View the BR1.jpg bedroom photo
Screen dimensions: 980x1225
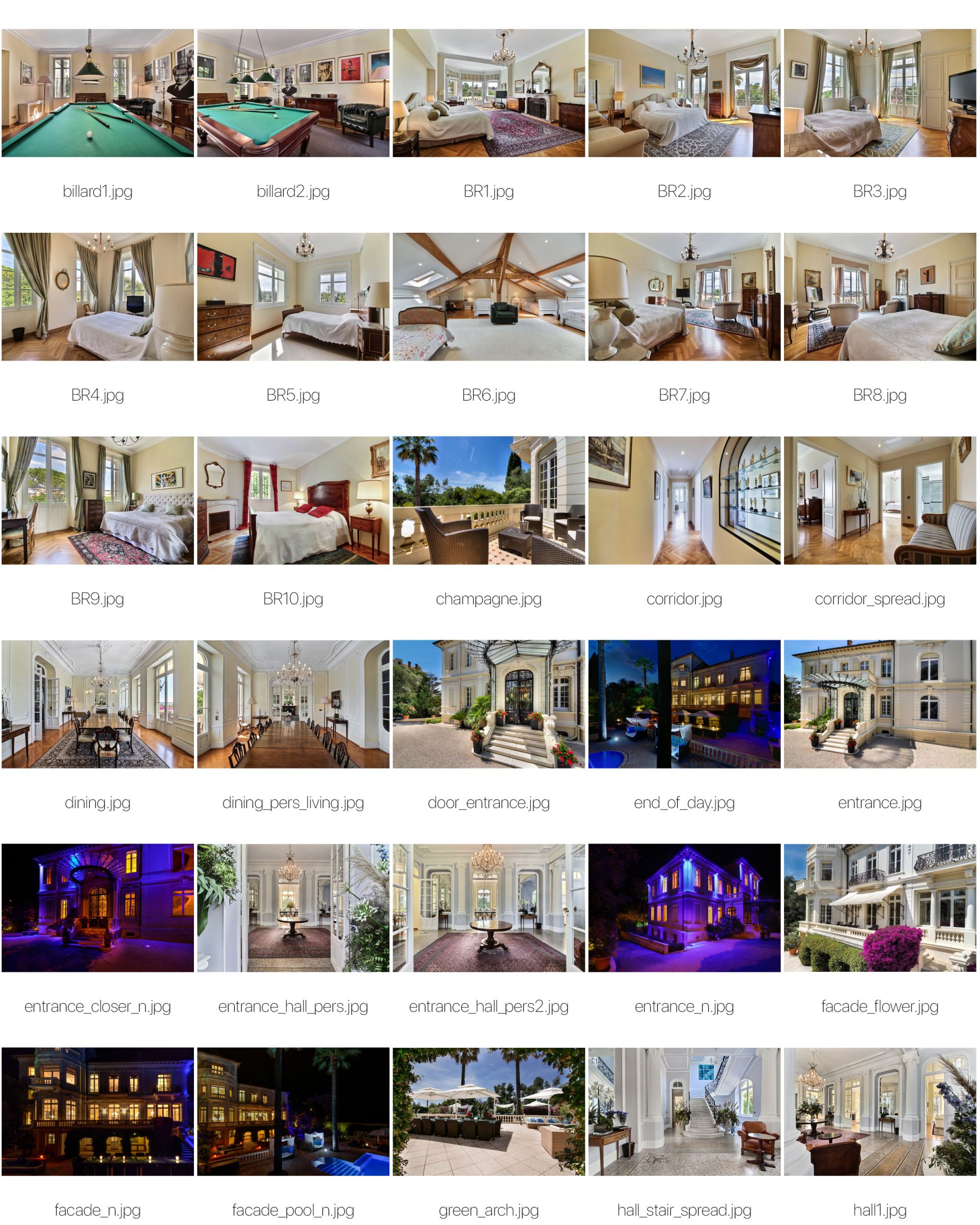(488, 93)
